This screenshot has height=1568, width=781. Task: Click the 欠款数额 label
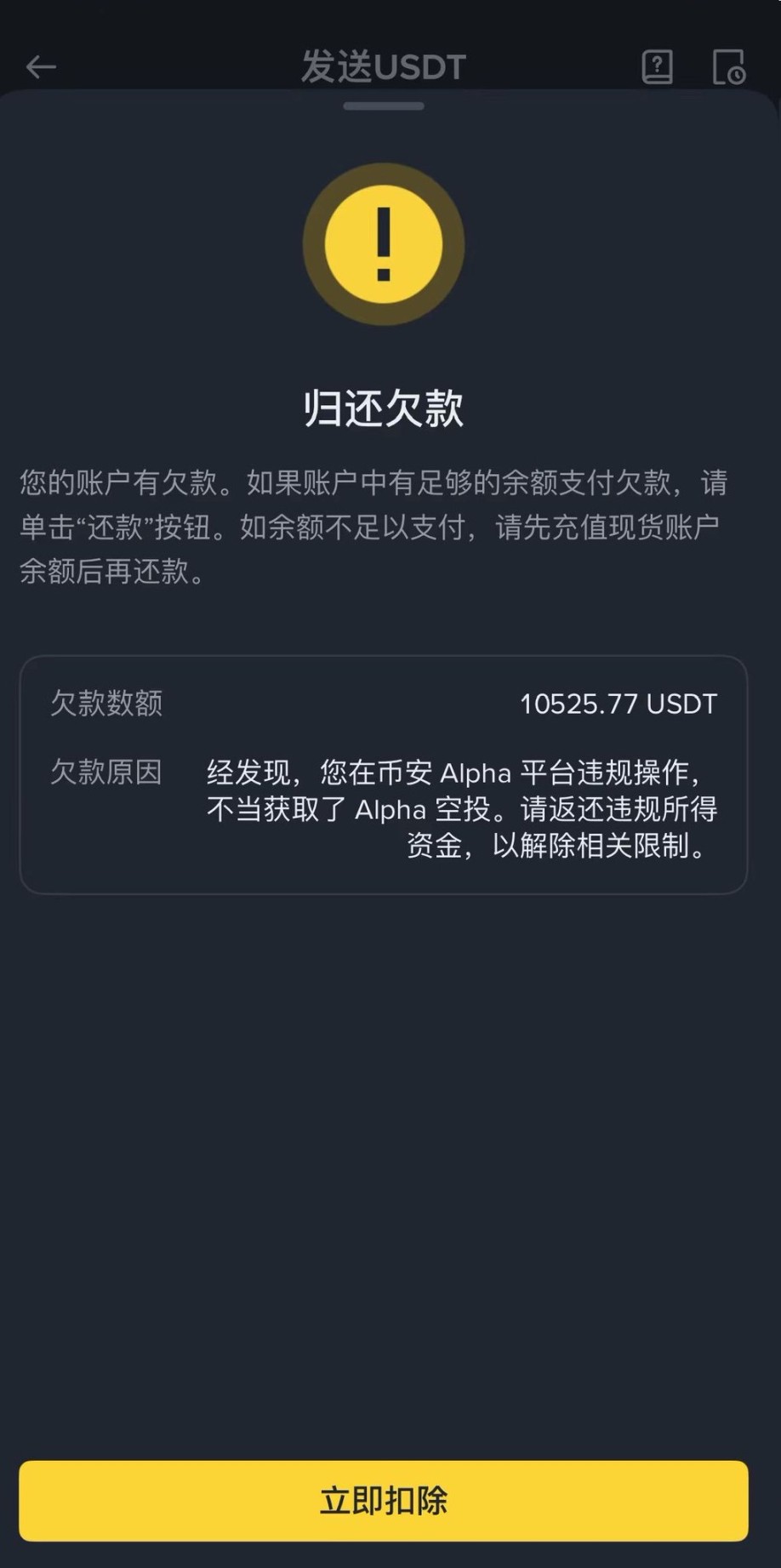pyautogui.click(x=106, y=704)
